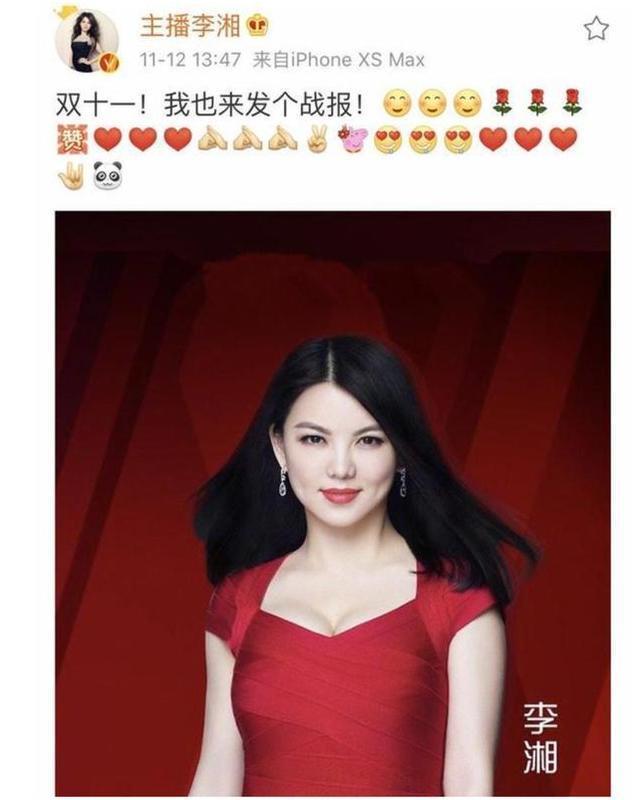Open the attached red poster image
This screenshot has height=800, width=640.
point(332,500)
